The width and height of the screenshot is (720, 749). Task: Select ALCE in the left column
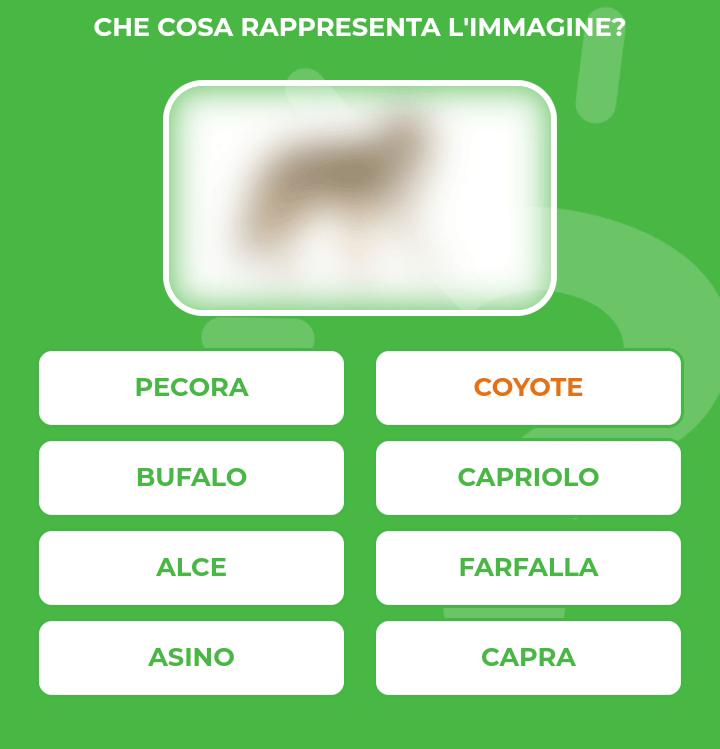pos(191,567)
